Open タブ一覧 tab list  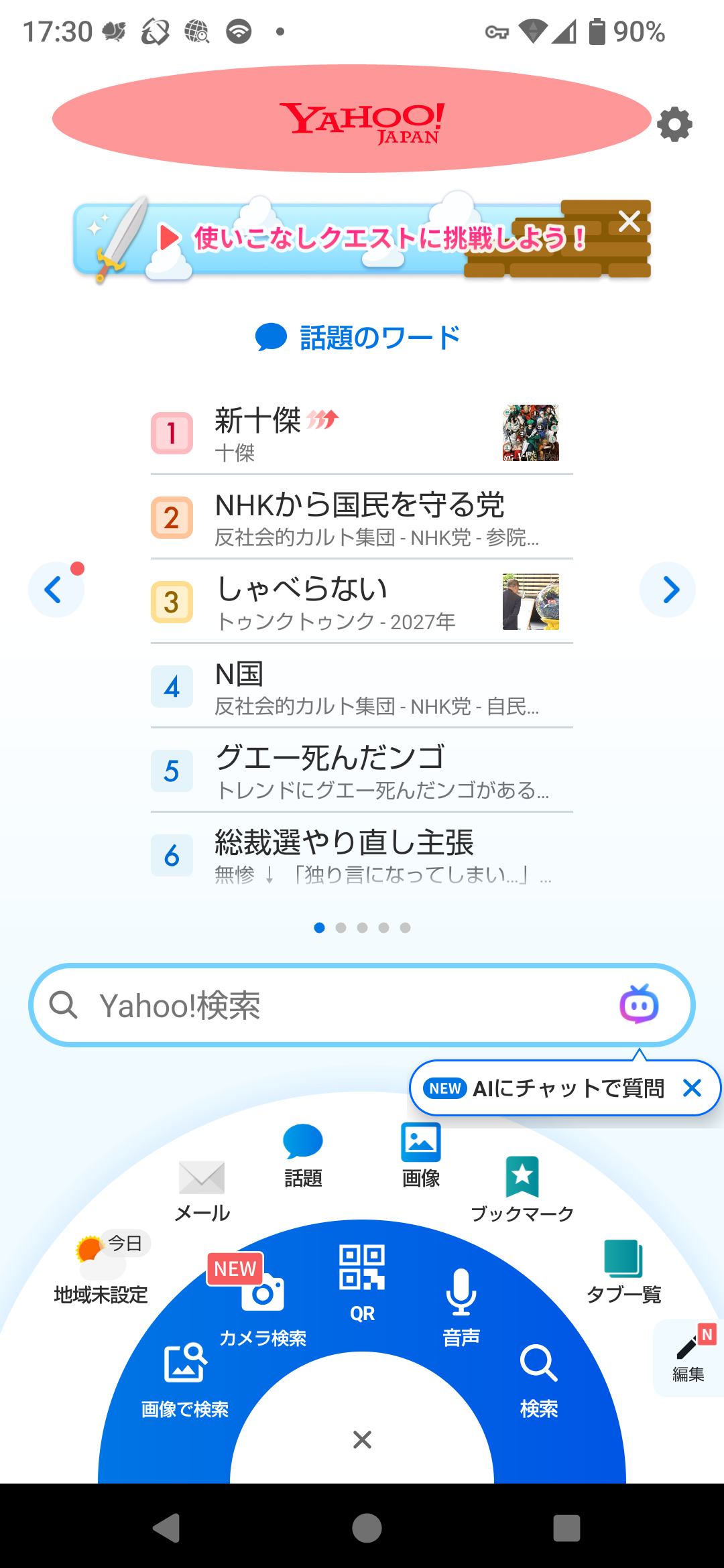tap(623, 1270)
